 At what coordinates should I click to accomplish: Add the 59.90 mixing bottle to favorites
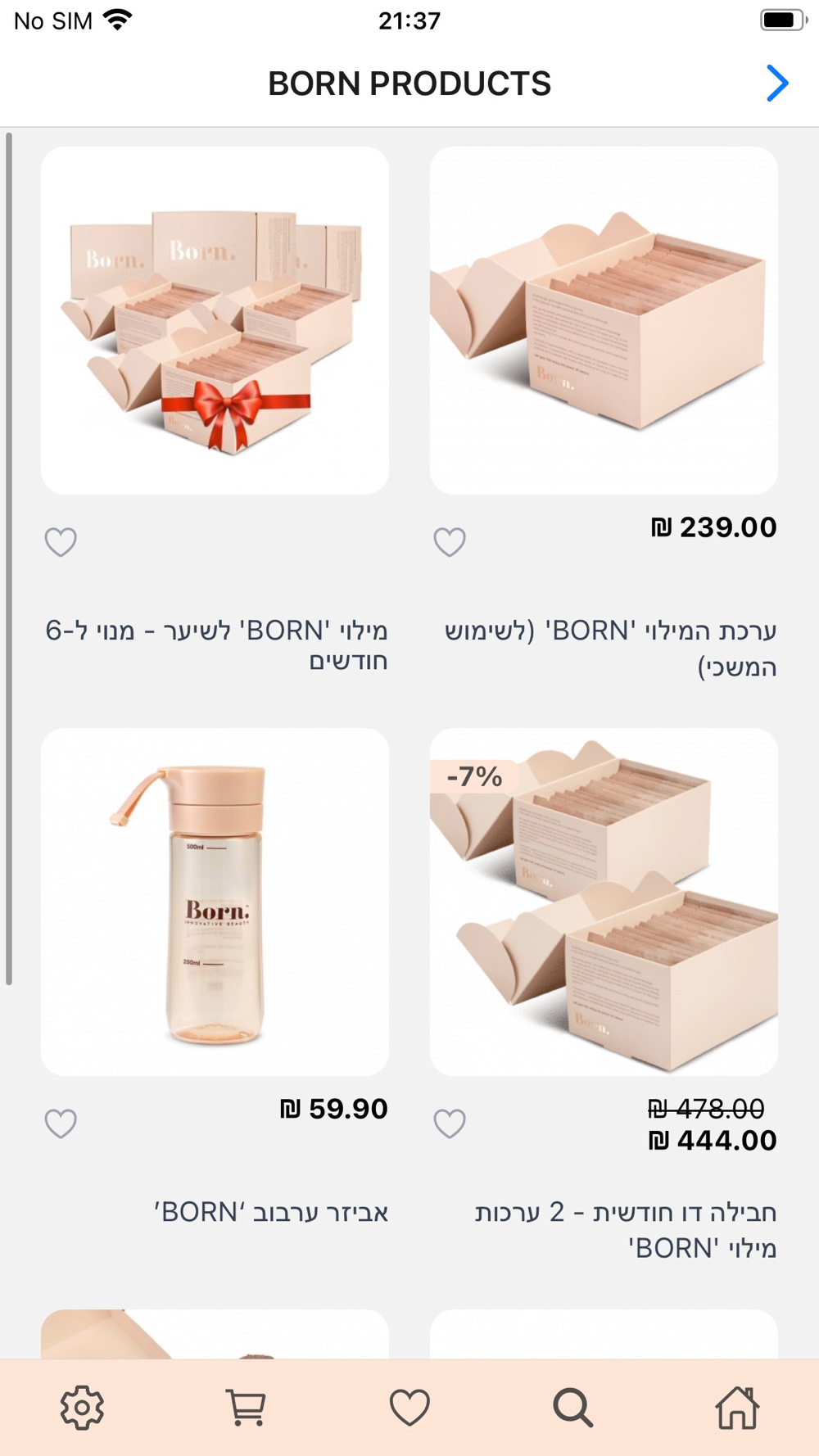click(61, 1124)
